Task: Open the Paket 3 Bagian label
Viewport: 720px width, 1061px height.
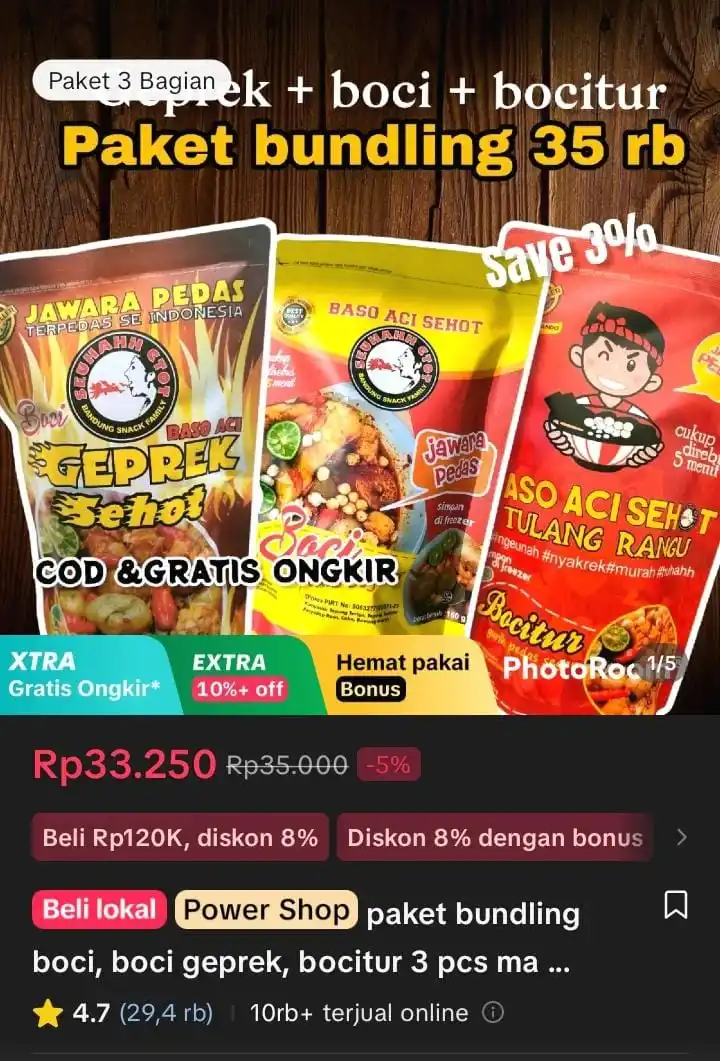Action: pyautogui.click(x=131, y=81)
